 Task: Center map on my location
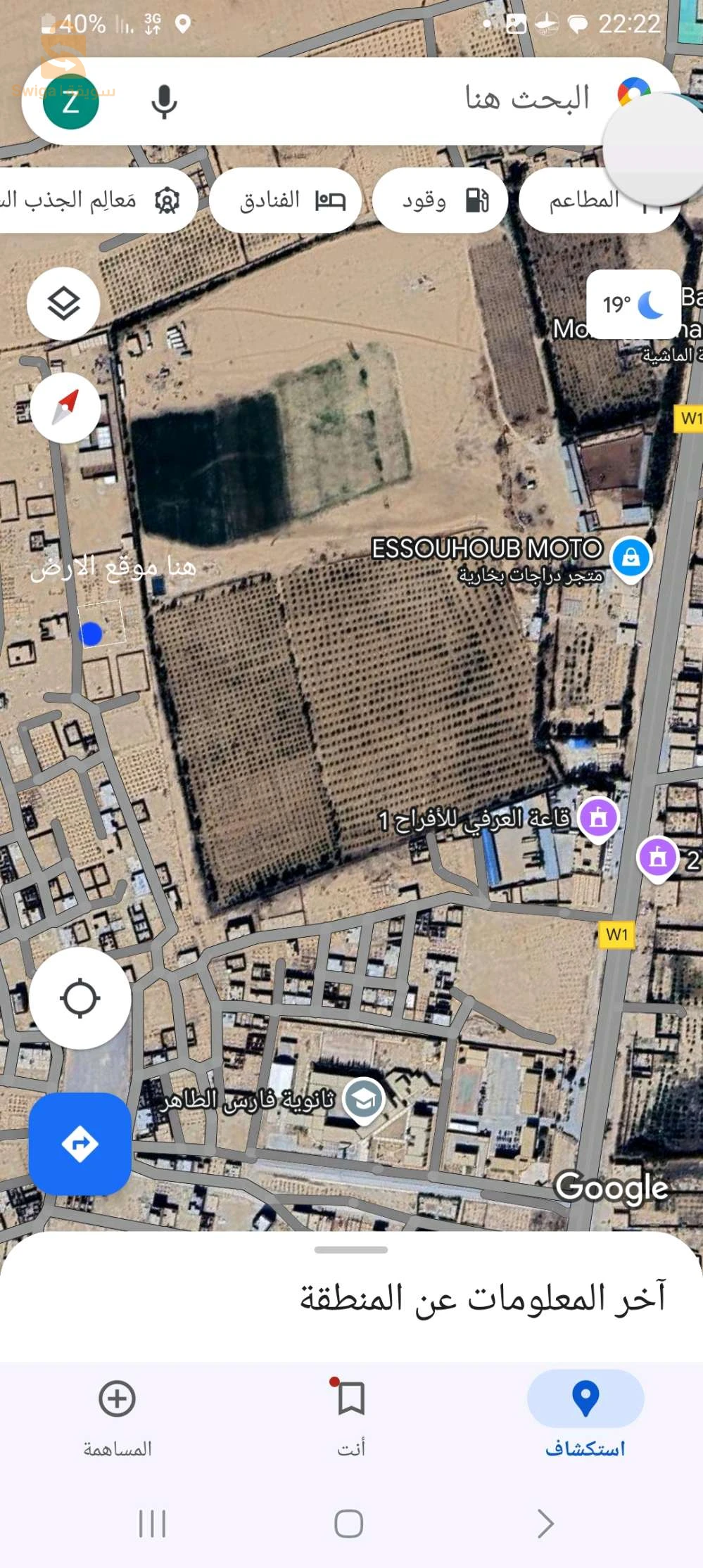(x=80, y=997)
